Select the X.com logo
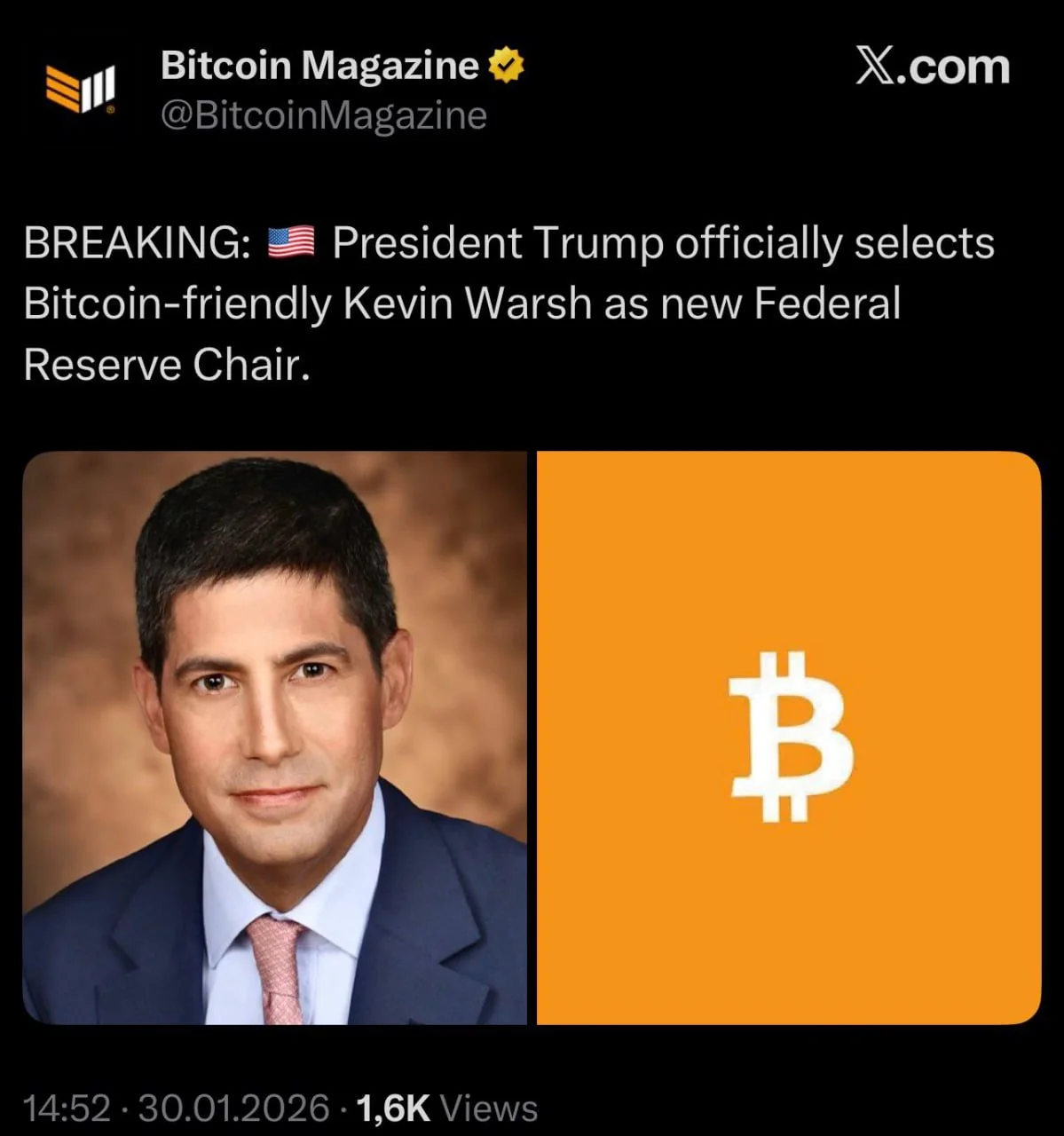Image resolution: width=1064 pixels, height=1136 pixels. pyautogui.click(x=934, y=67)
